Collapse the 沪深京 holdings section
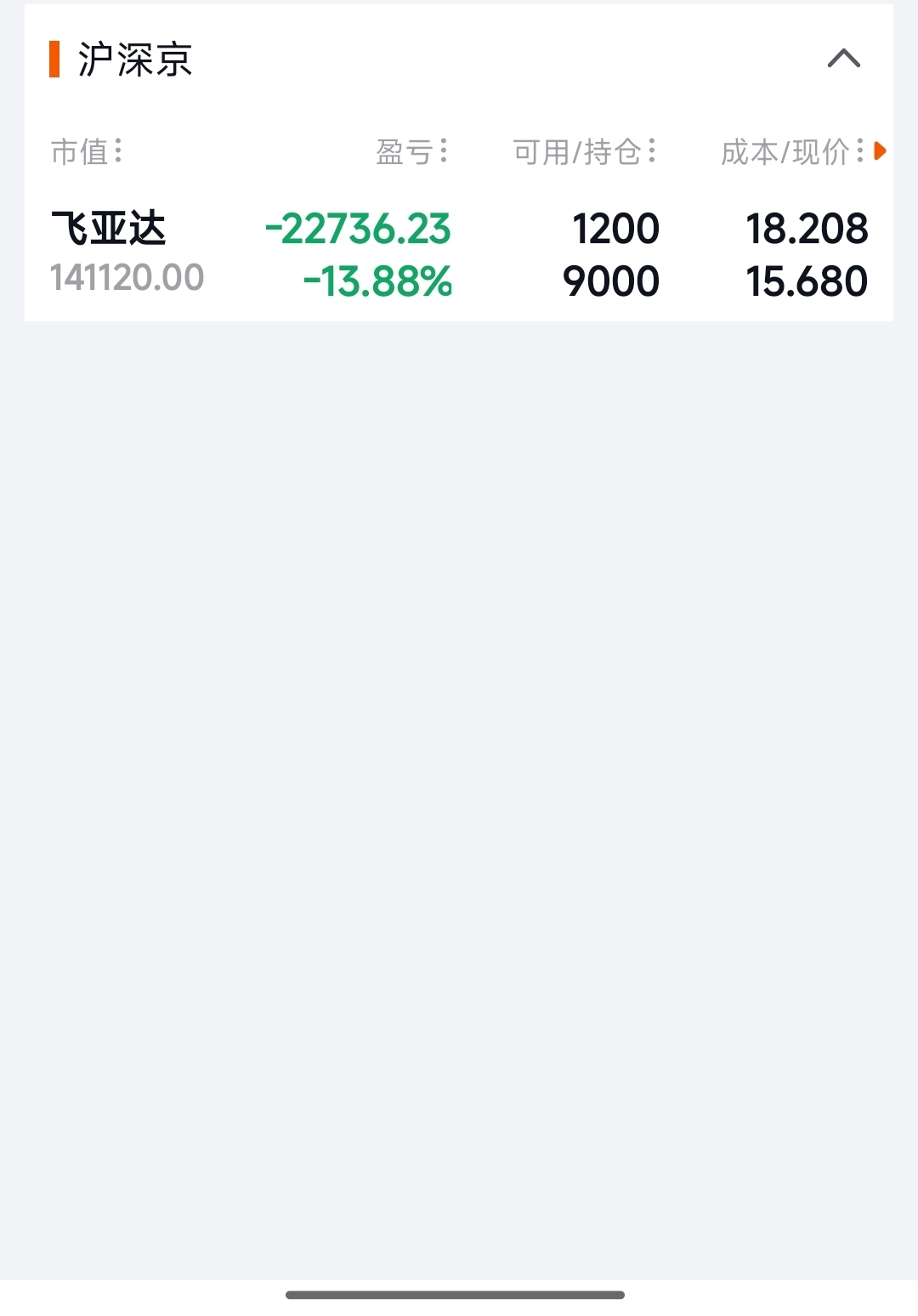The image size is (918, 1316). coord(843,59)
